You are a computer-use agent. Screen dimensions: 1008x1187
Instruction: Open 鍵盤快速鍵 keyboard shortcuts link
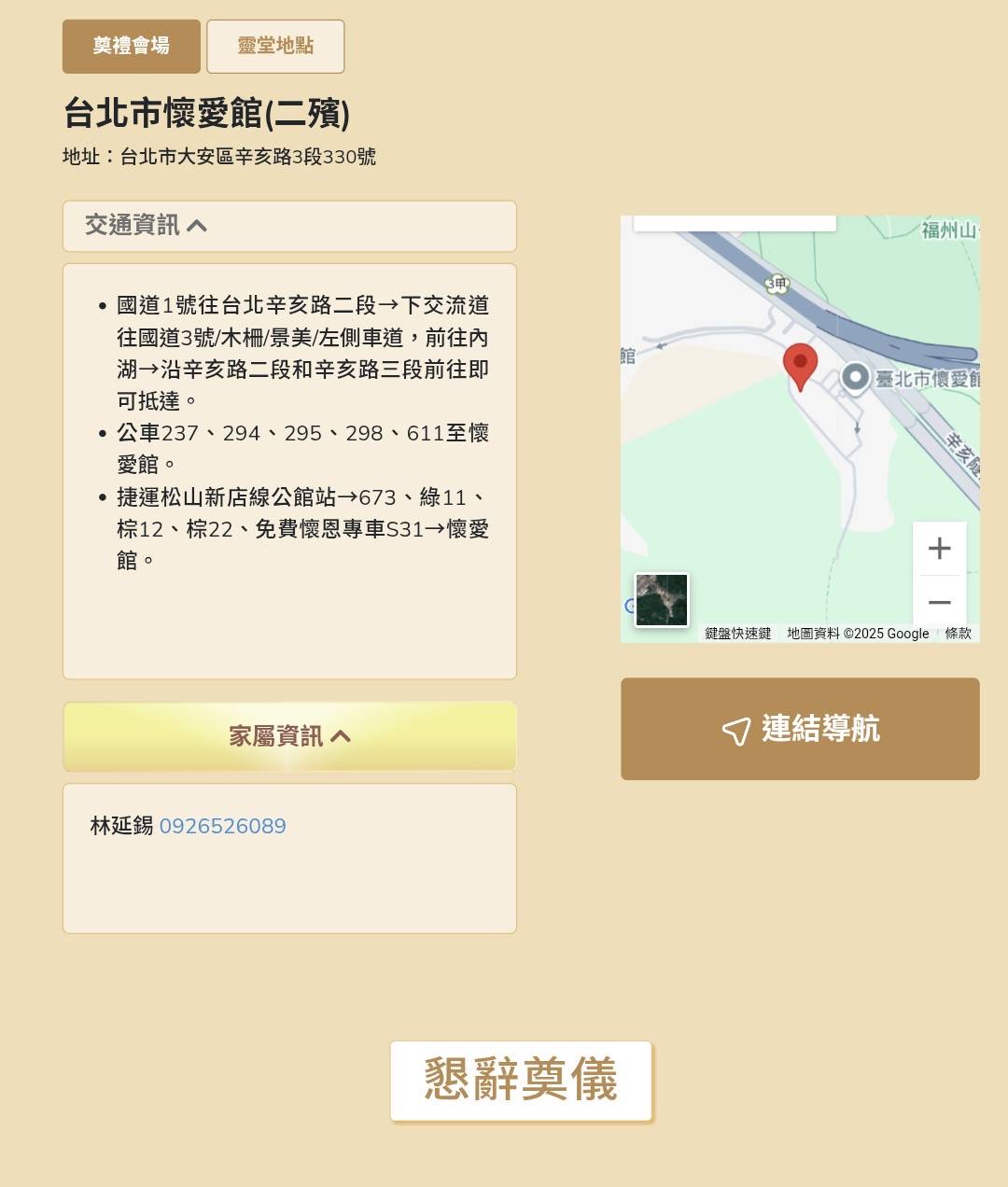pos(737,634)
